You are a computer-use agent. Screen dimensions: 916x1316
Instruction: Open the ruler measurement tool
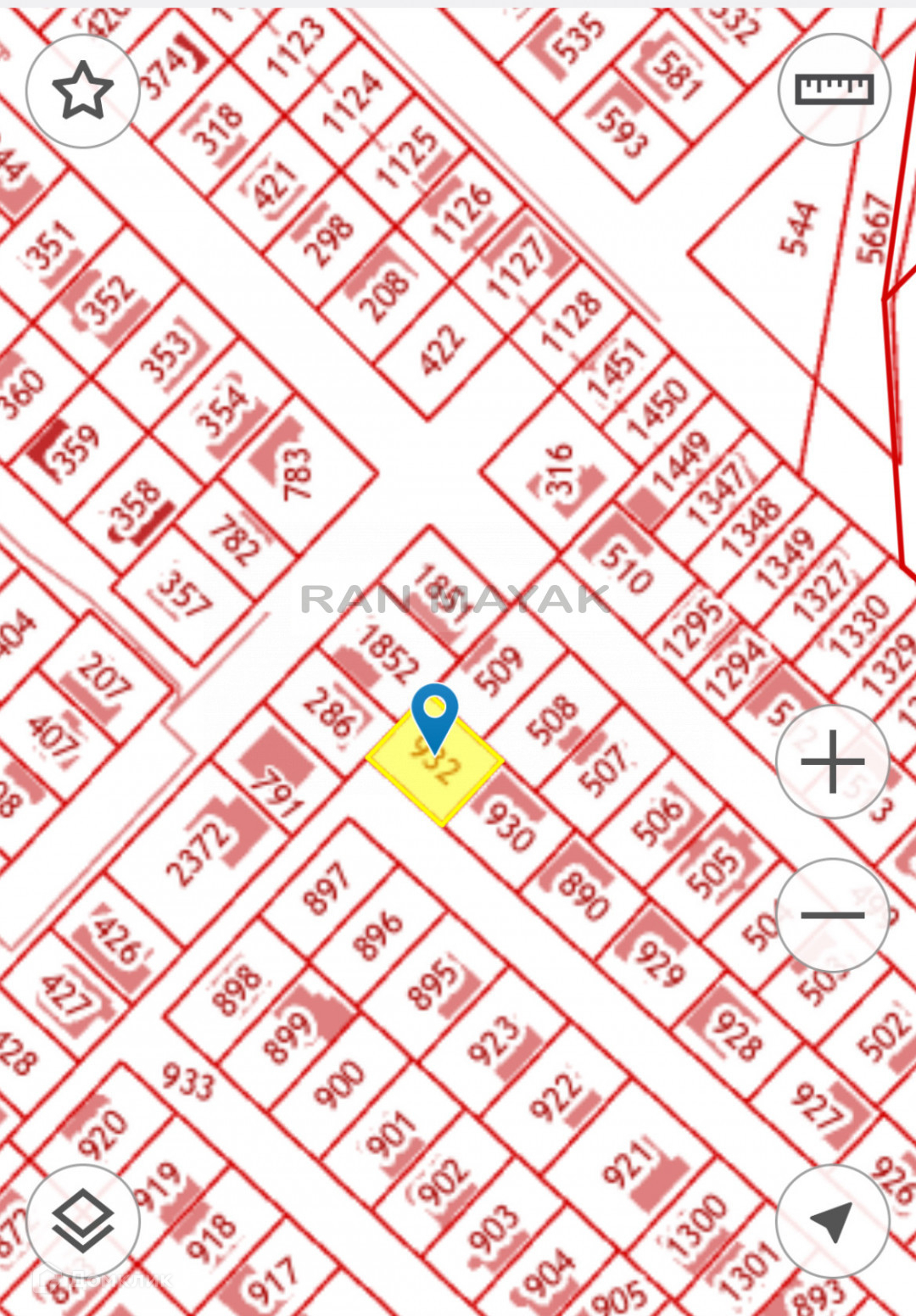click(834, 89)
